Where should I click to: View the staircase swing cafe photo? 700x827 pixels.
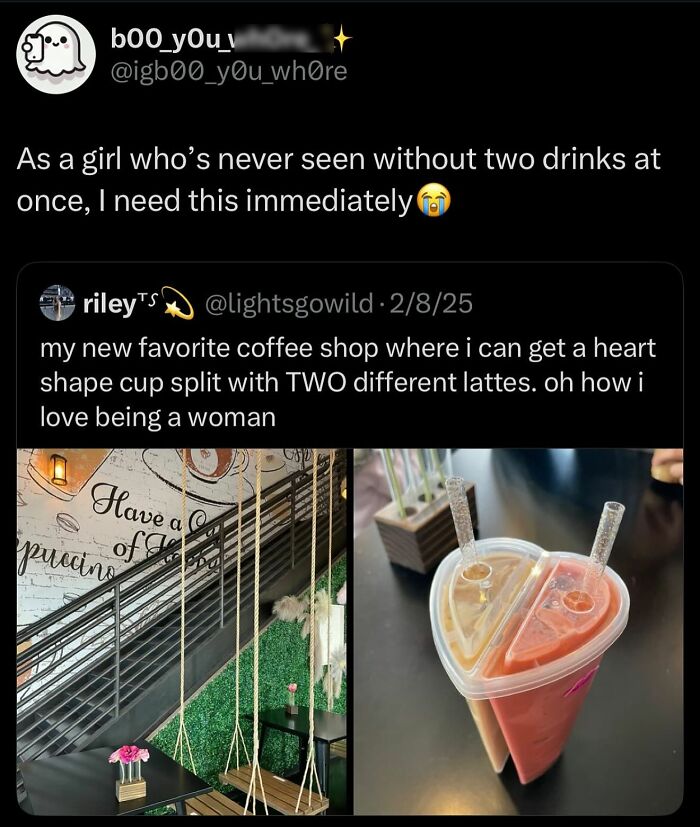(182, 630)
